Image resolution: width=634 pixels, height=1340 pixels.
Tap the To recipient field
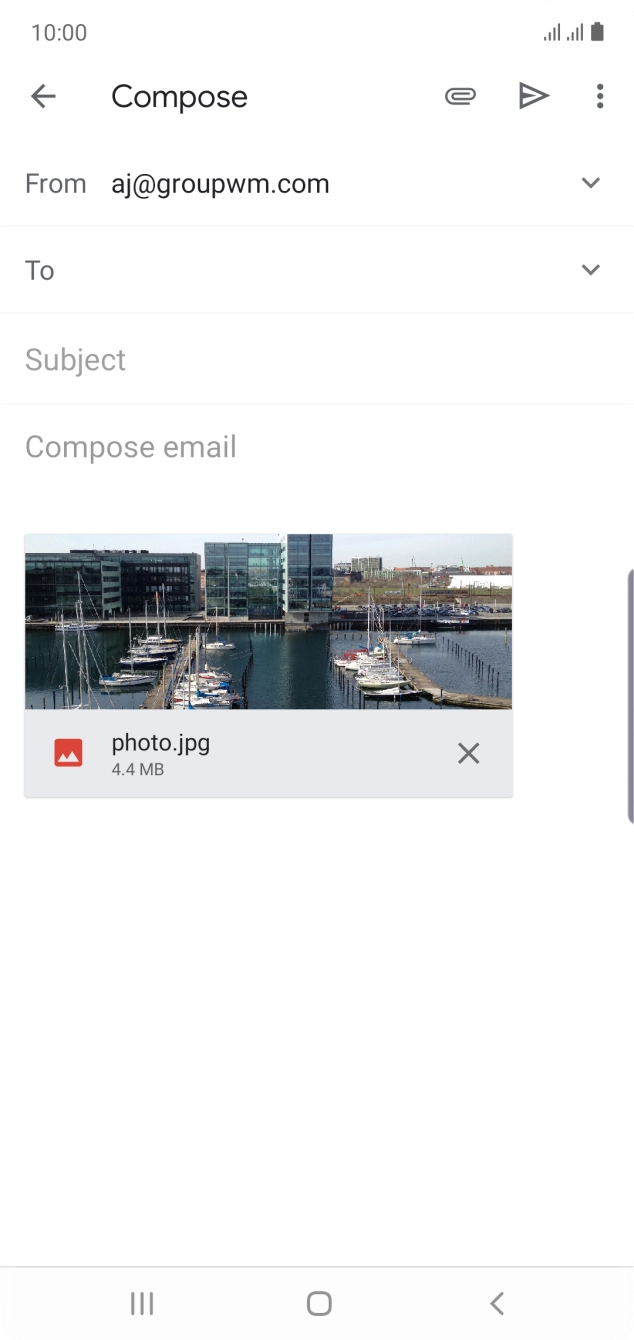[x=300, y=270]
